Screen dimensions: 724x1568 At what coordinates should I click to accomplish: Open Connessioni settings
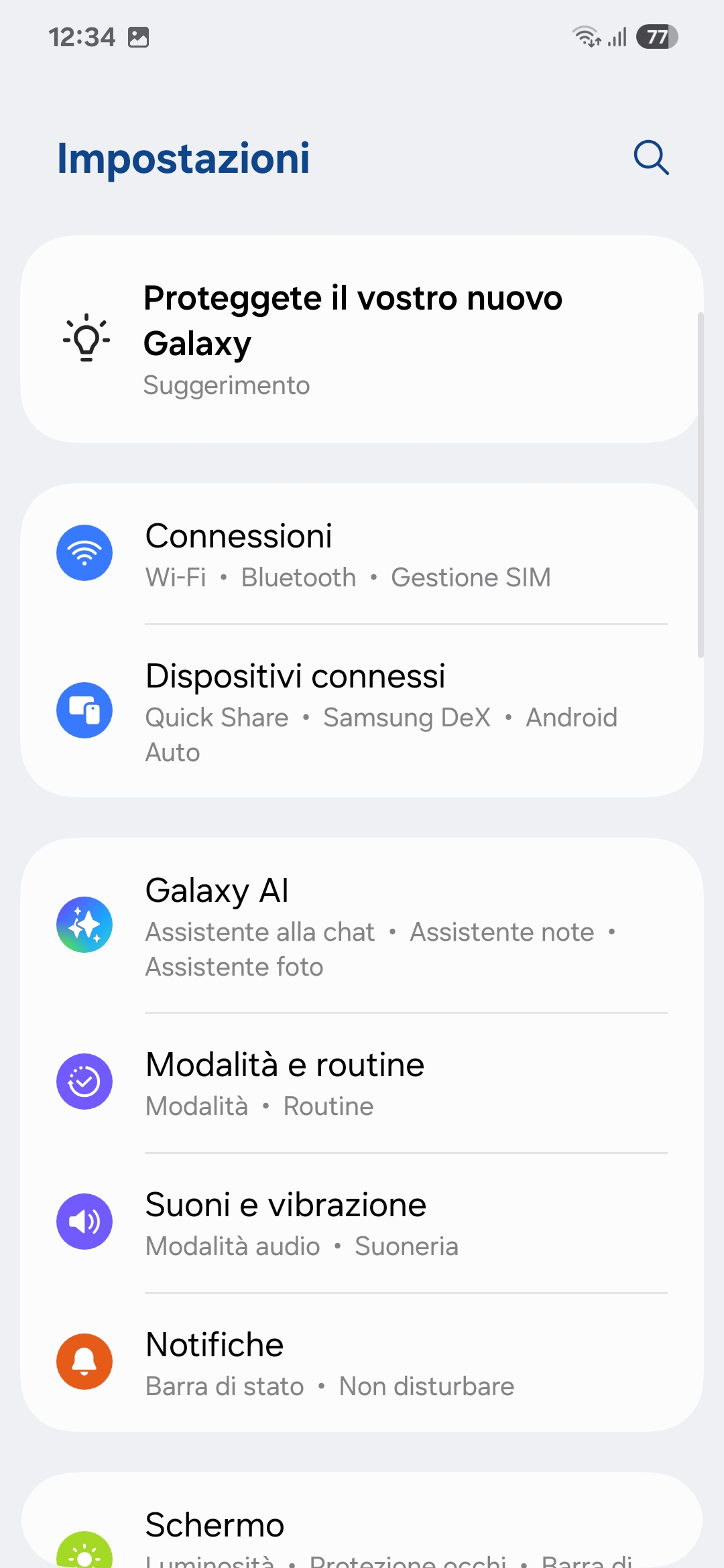[362, 554]
